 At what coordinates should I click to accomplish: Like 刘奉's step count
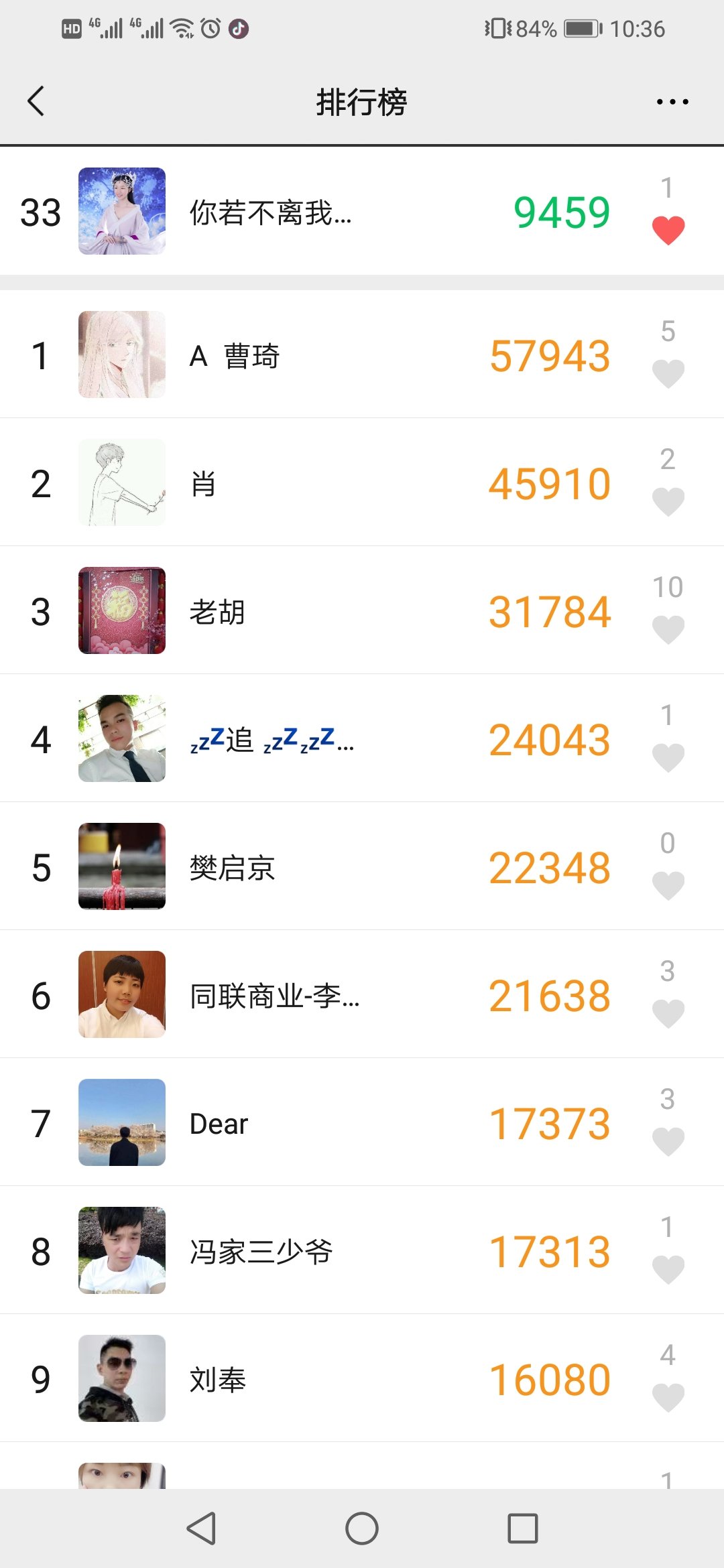(x=668, y=1397)
